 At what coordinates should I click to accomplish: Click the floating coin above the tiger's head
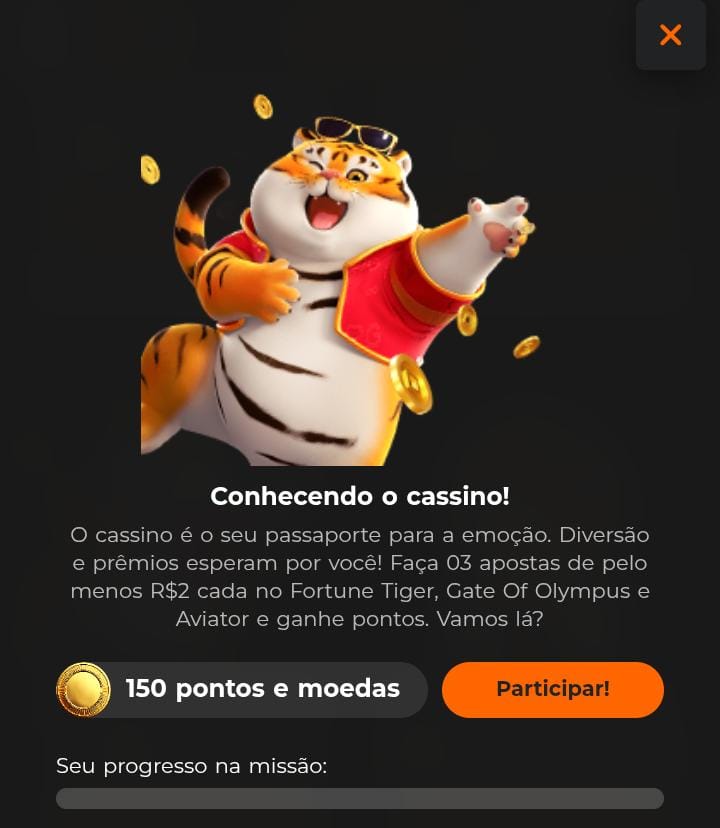tap(262, 107)
